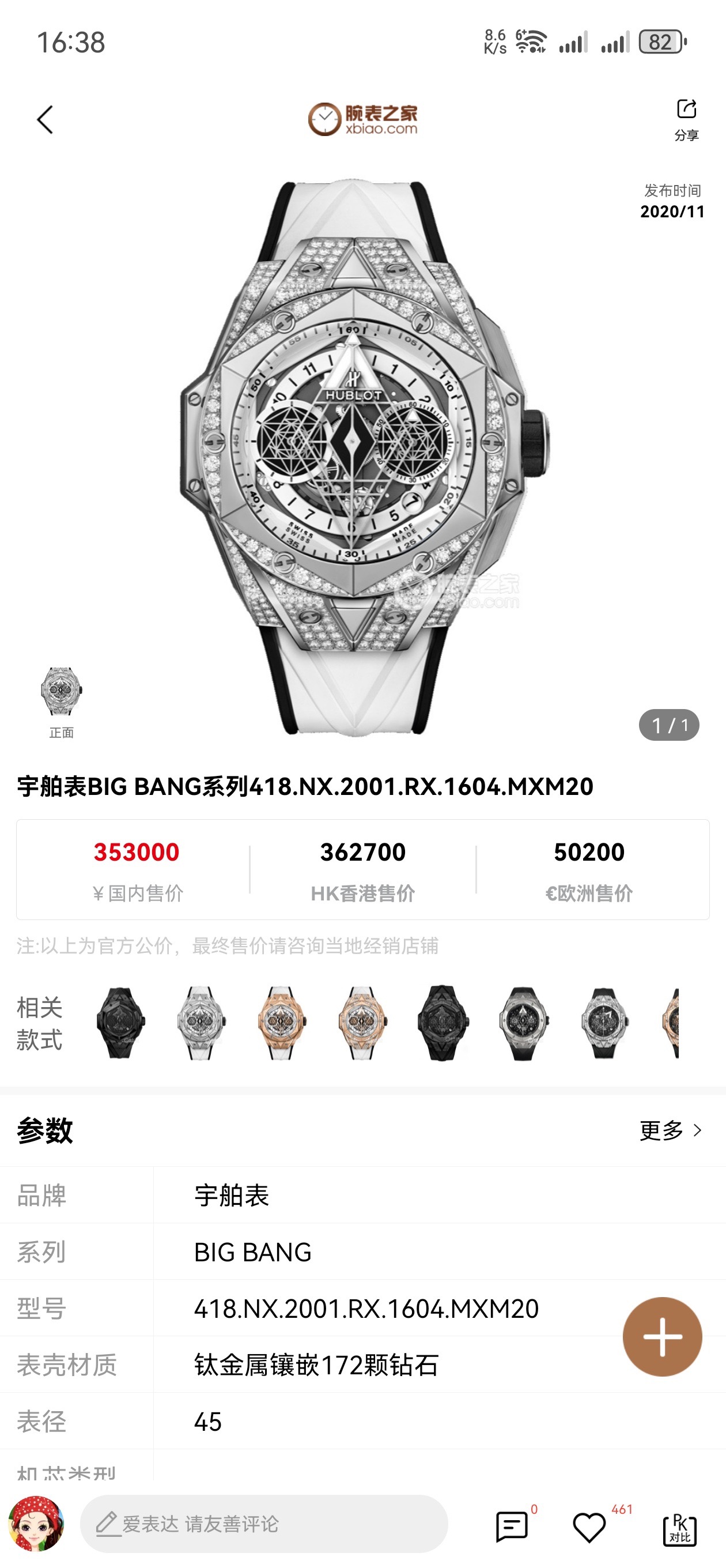Open the comment input field
The height and width of the screenshot is (1568, 726).
click(263, 1524)
